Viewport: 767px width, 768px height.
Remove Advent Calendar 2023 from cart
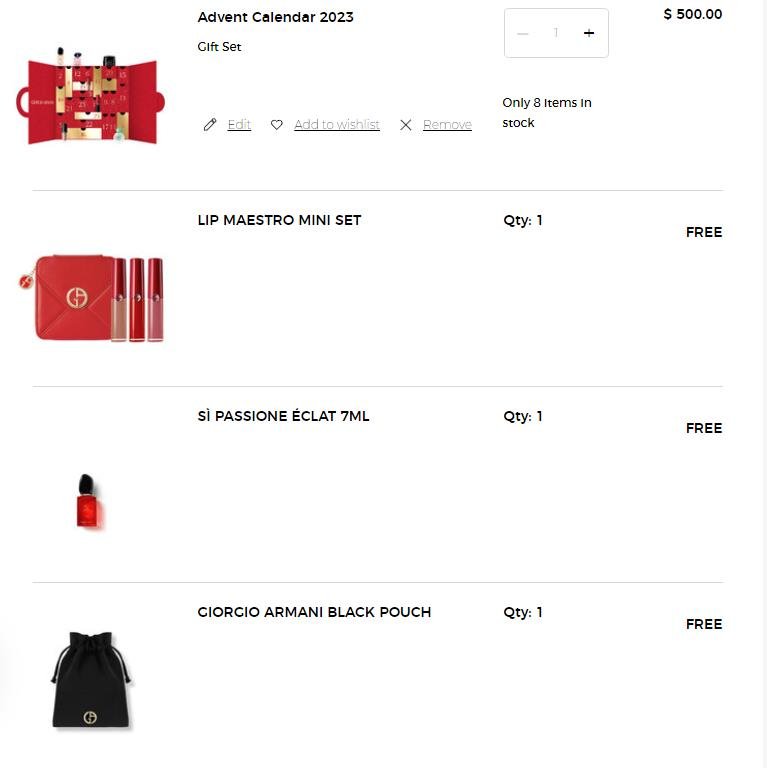446,125
